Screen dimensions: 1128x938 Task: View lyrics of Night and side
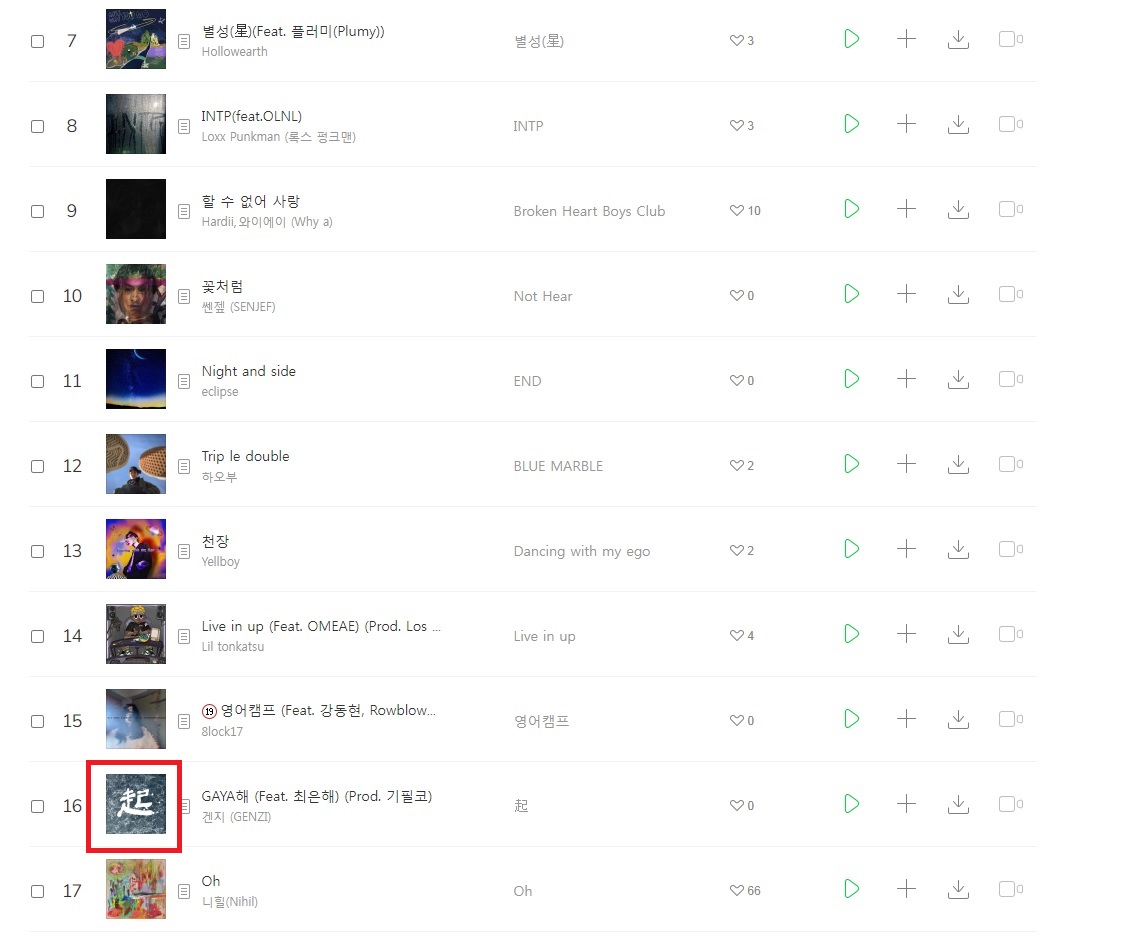click(183, 381)
